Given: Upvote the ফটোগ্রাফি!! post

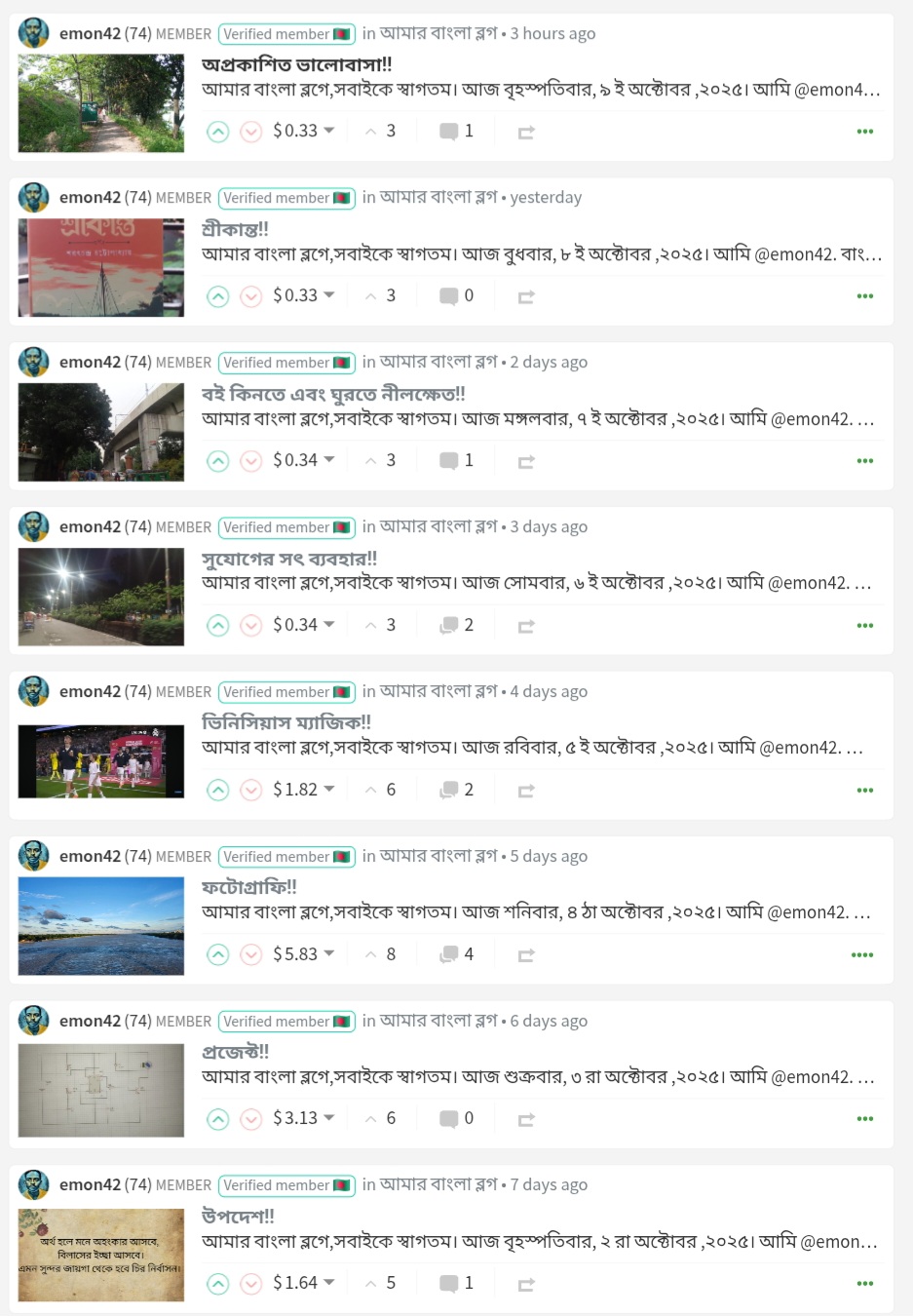Looking at the screenshot, I should click(x=218, y=955).
